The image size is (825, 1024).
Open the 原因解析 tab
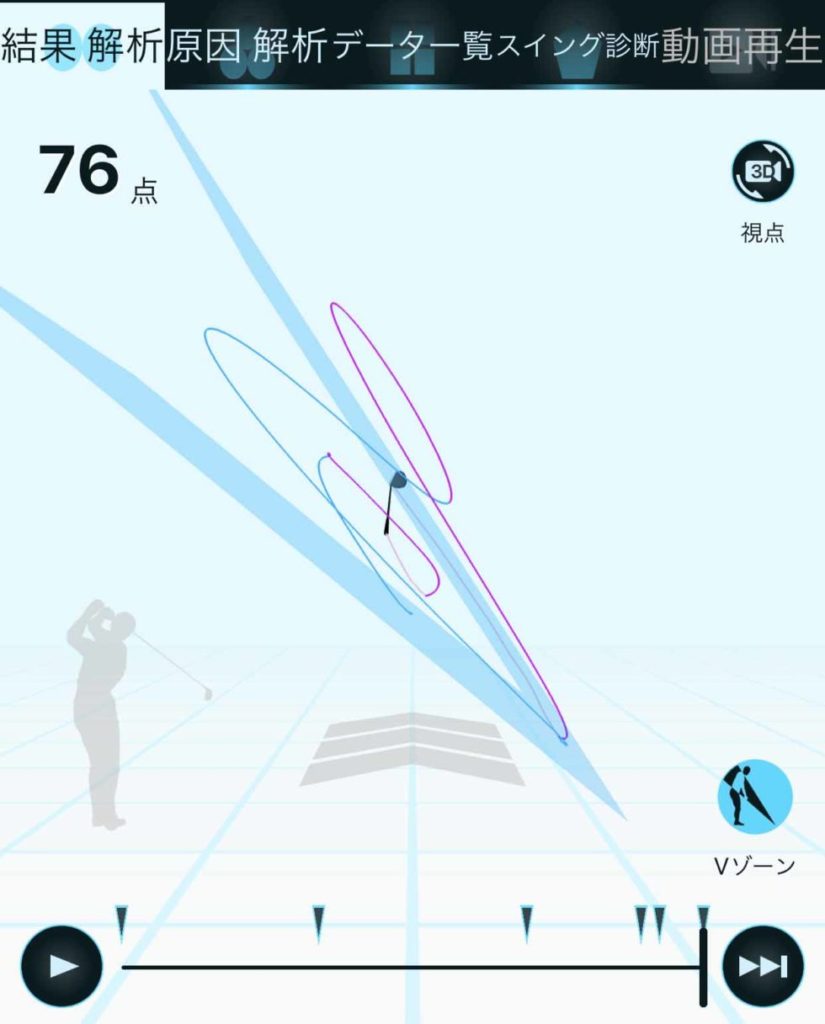[x=247, y=46]
